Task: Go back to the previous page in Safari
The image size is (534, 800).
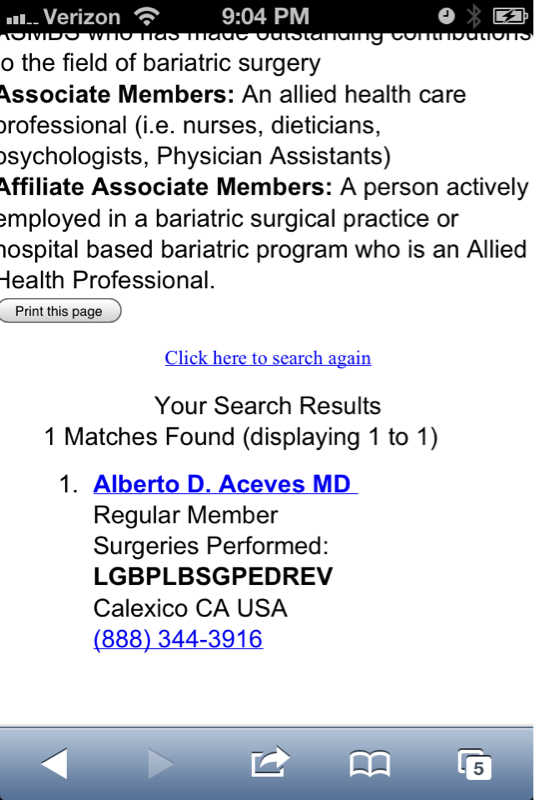Action: pos(54,763)
